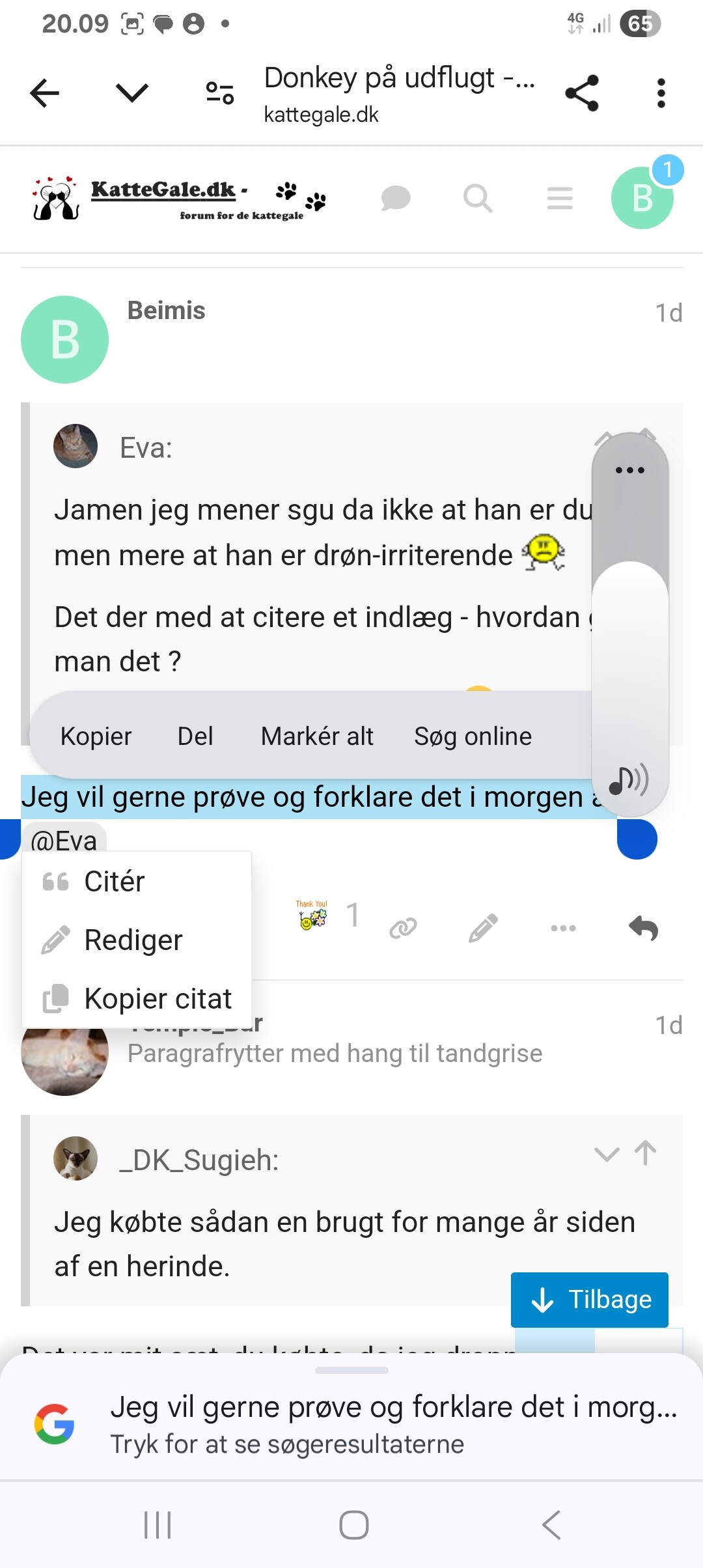Share this page from the browser bar

[x=581, y=93]
